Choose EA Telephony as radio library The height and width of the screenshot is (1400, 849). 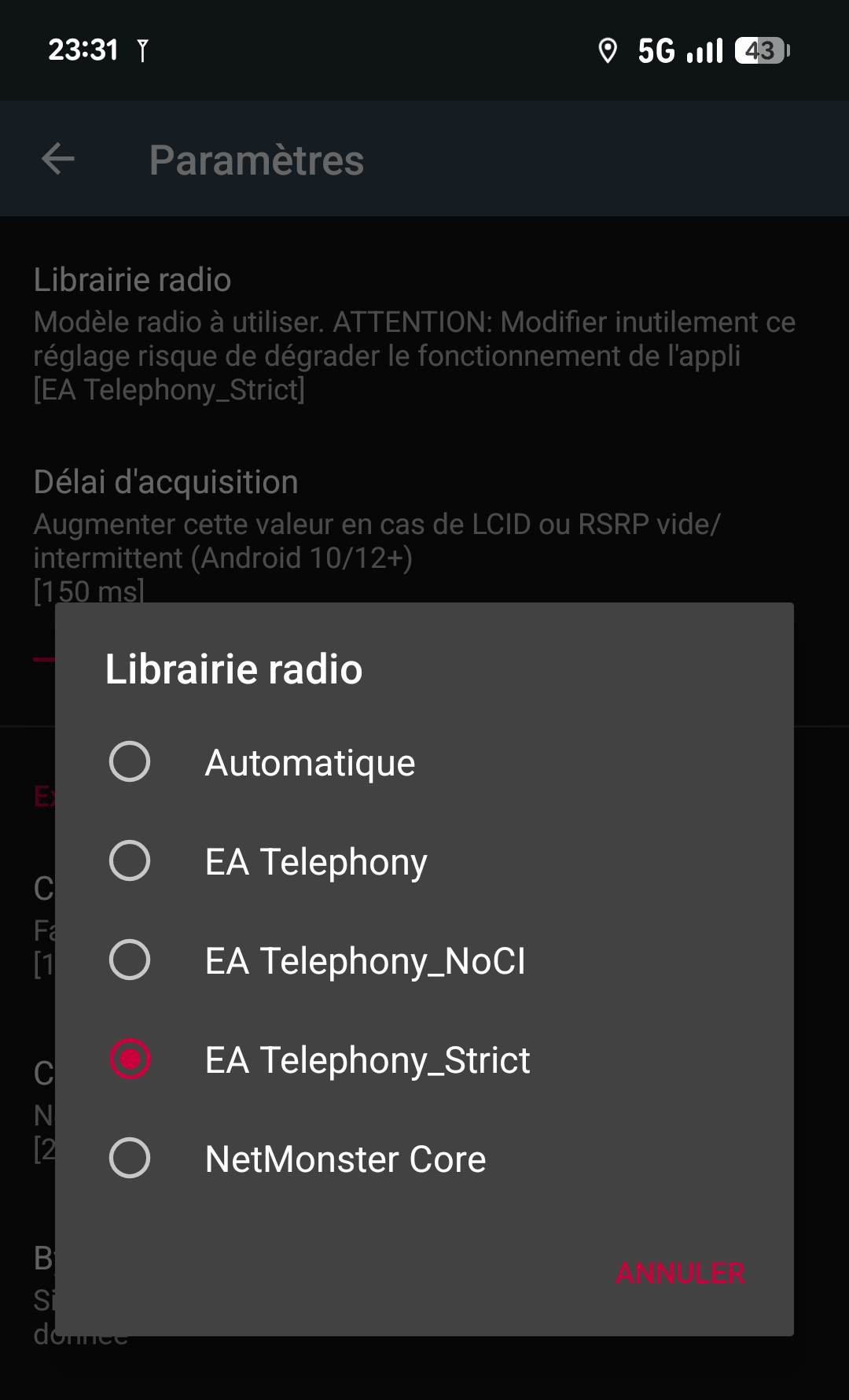click(130, 860)
